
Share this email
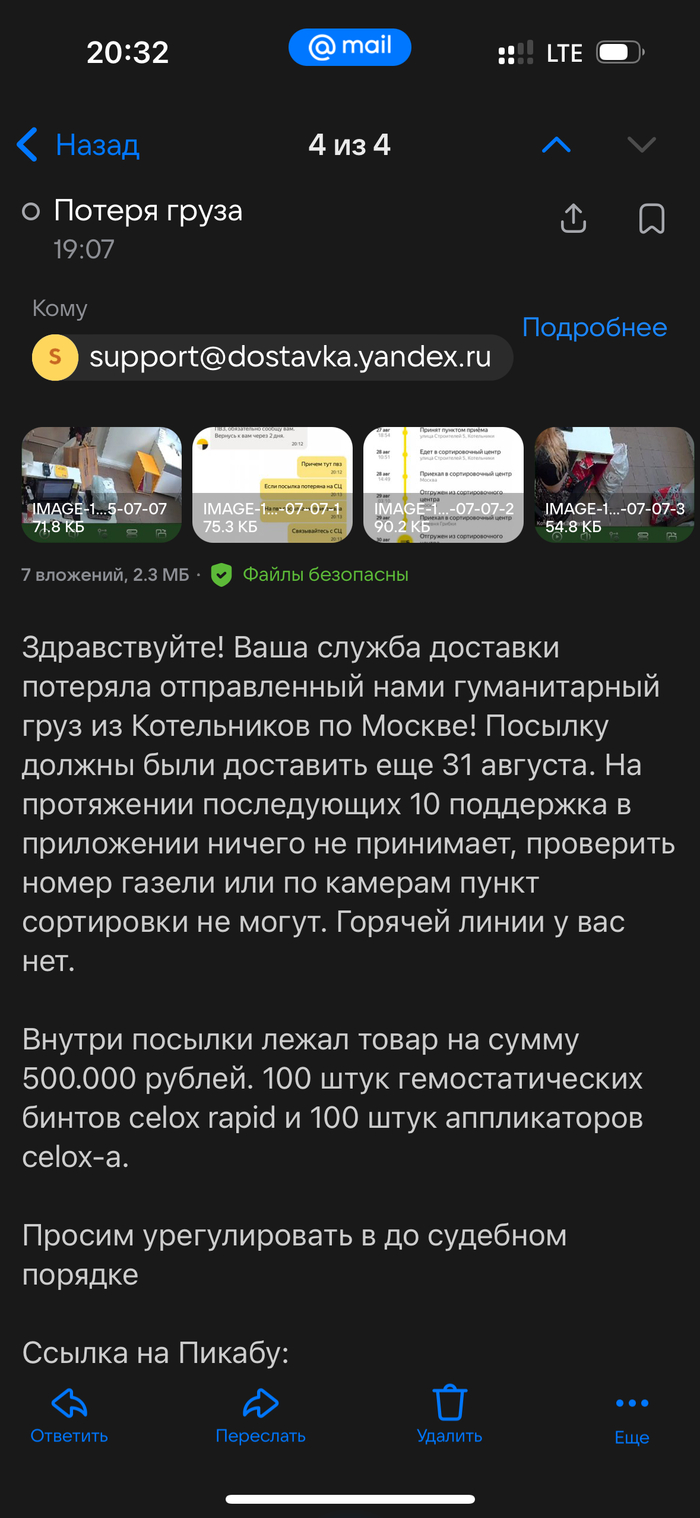point(573,219)
